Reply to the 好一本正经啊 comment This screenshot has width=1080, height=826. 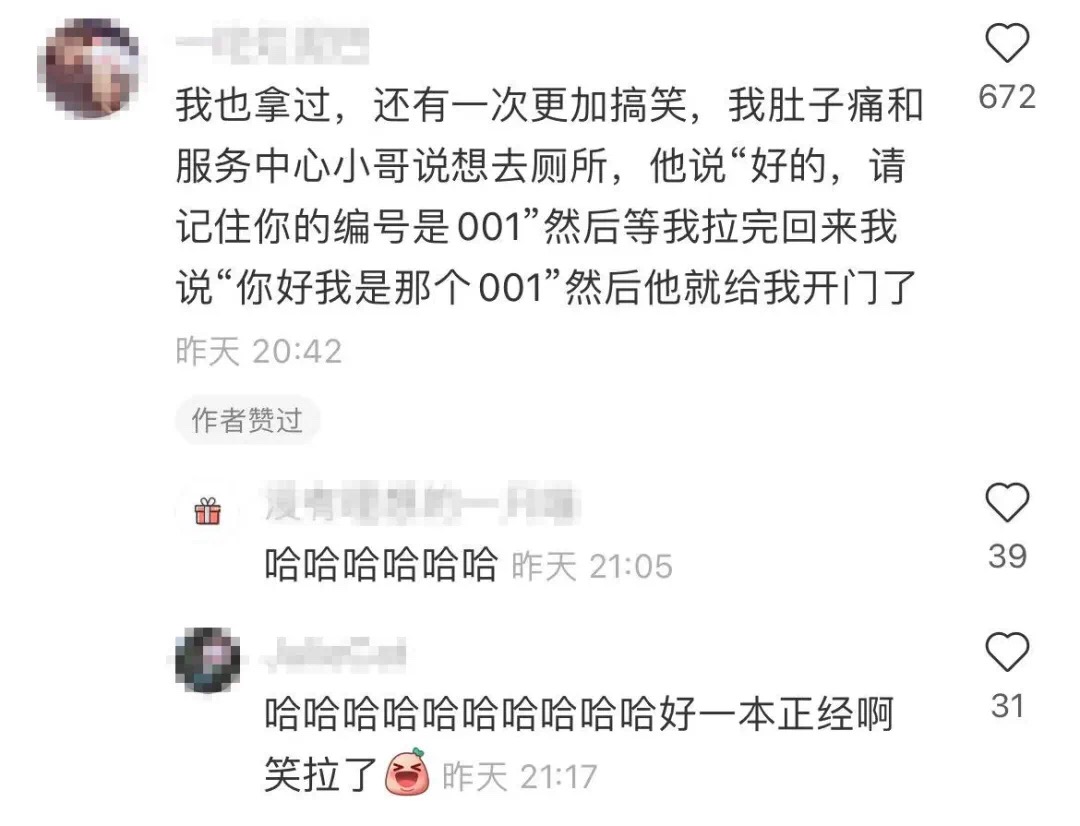point(578,716)
